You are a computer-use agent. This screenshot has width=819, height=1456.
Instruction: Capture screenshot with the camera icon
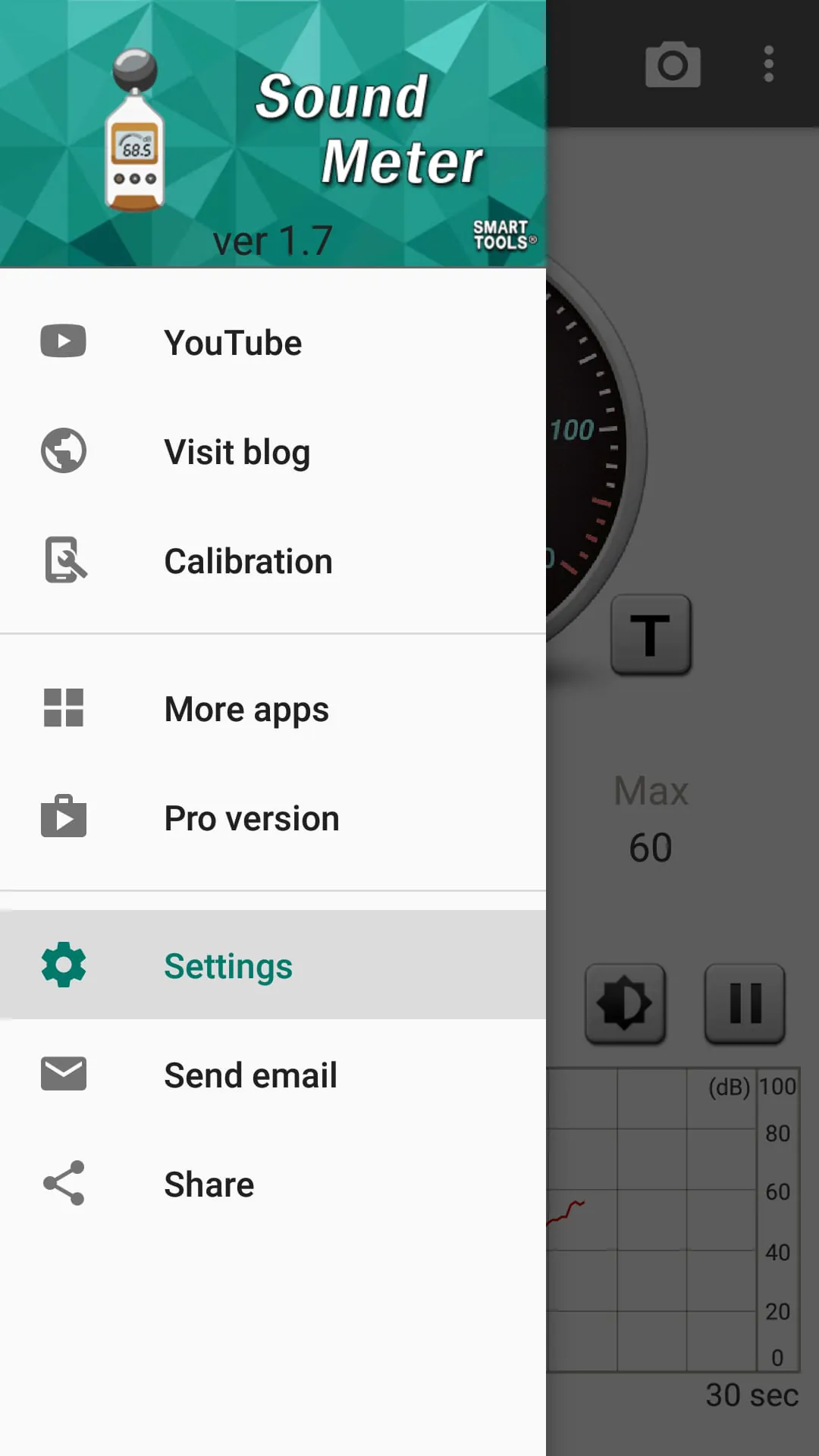pyautogui.click(x=673, y=64)
